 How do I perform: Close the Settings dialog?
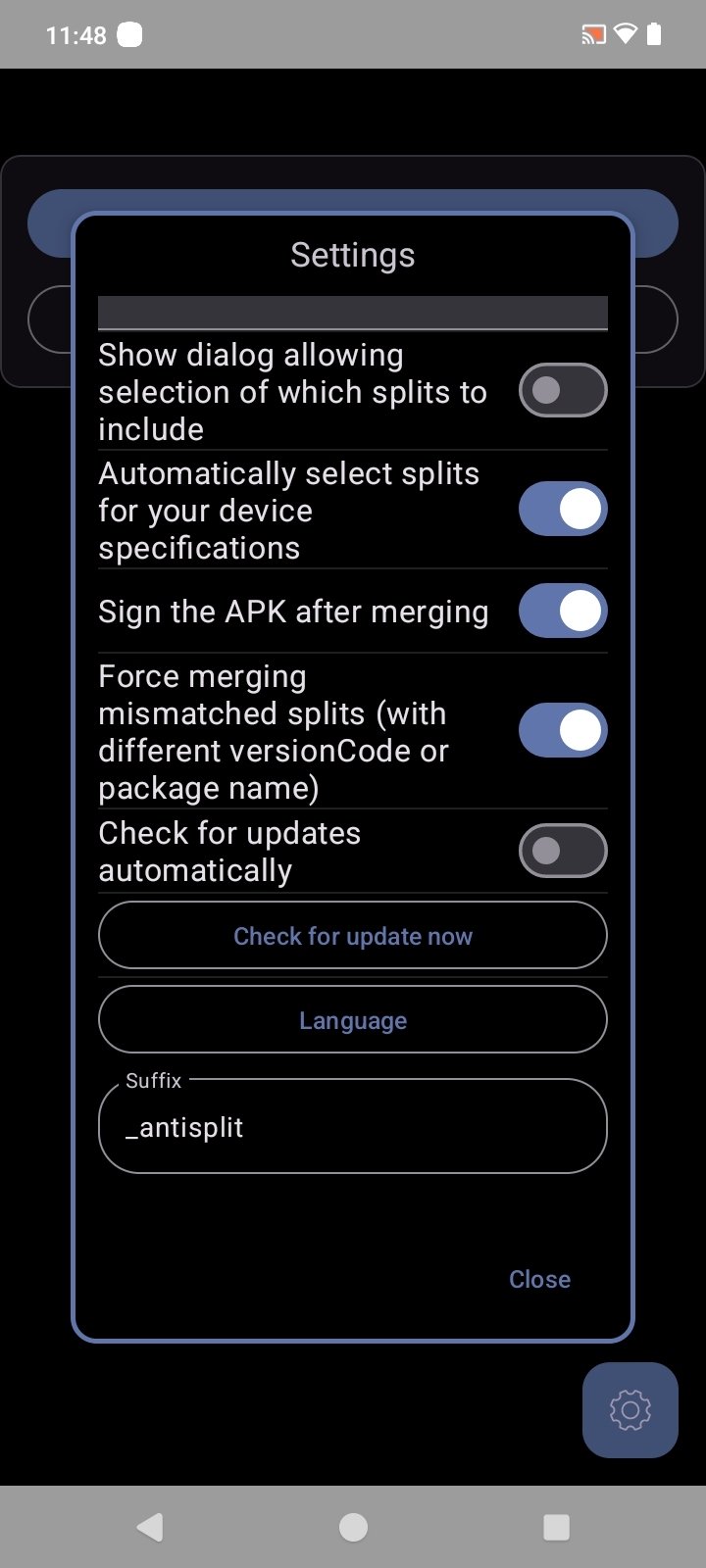(539, 1279)
